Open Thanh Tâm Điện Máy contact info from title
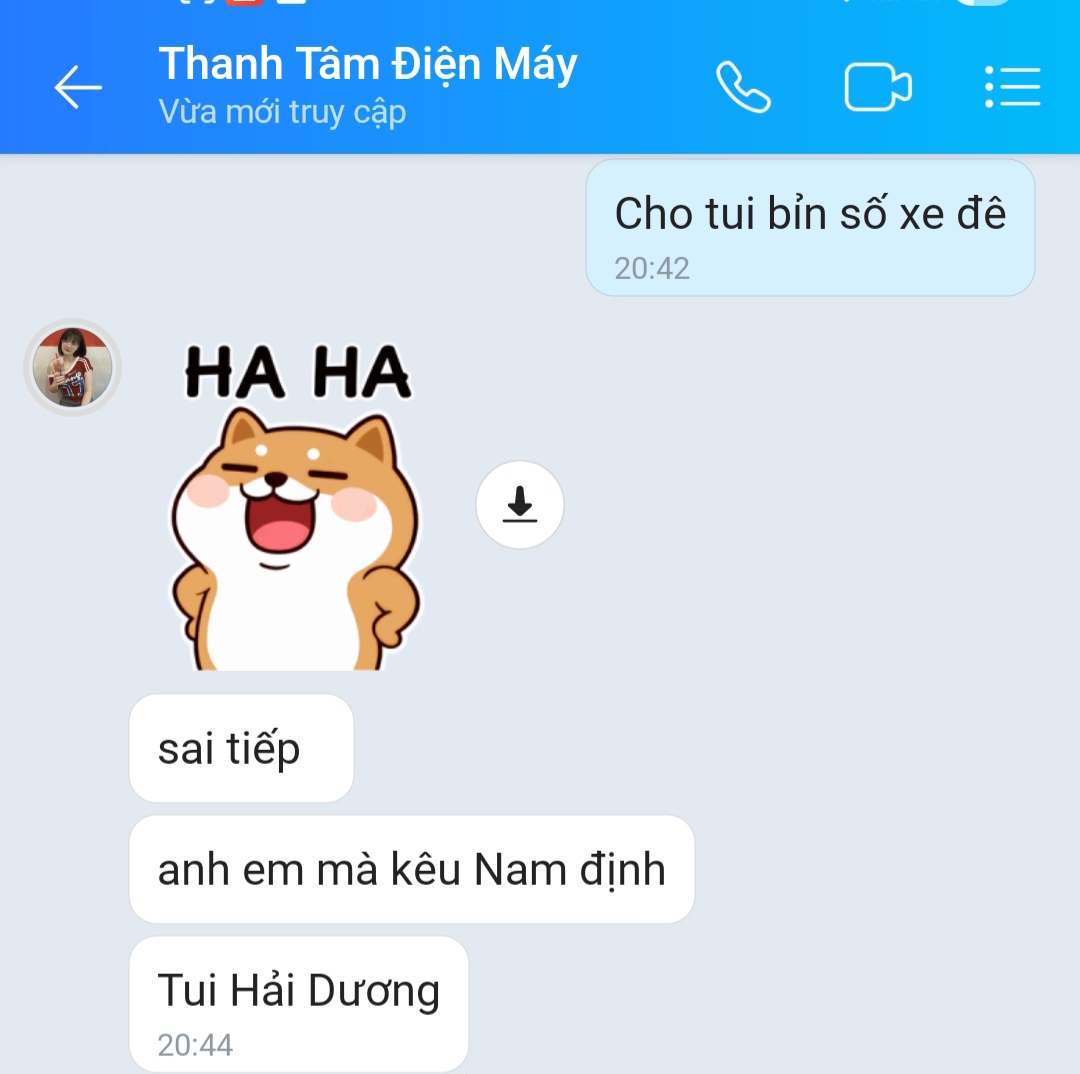This screenshot has height=1074, width=1080. point(367,66)
